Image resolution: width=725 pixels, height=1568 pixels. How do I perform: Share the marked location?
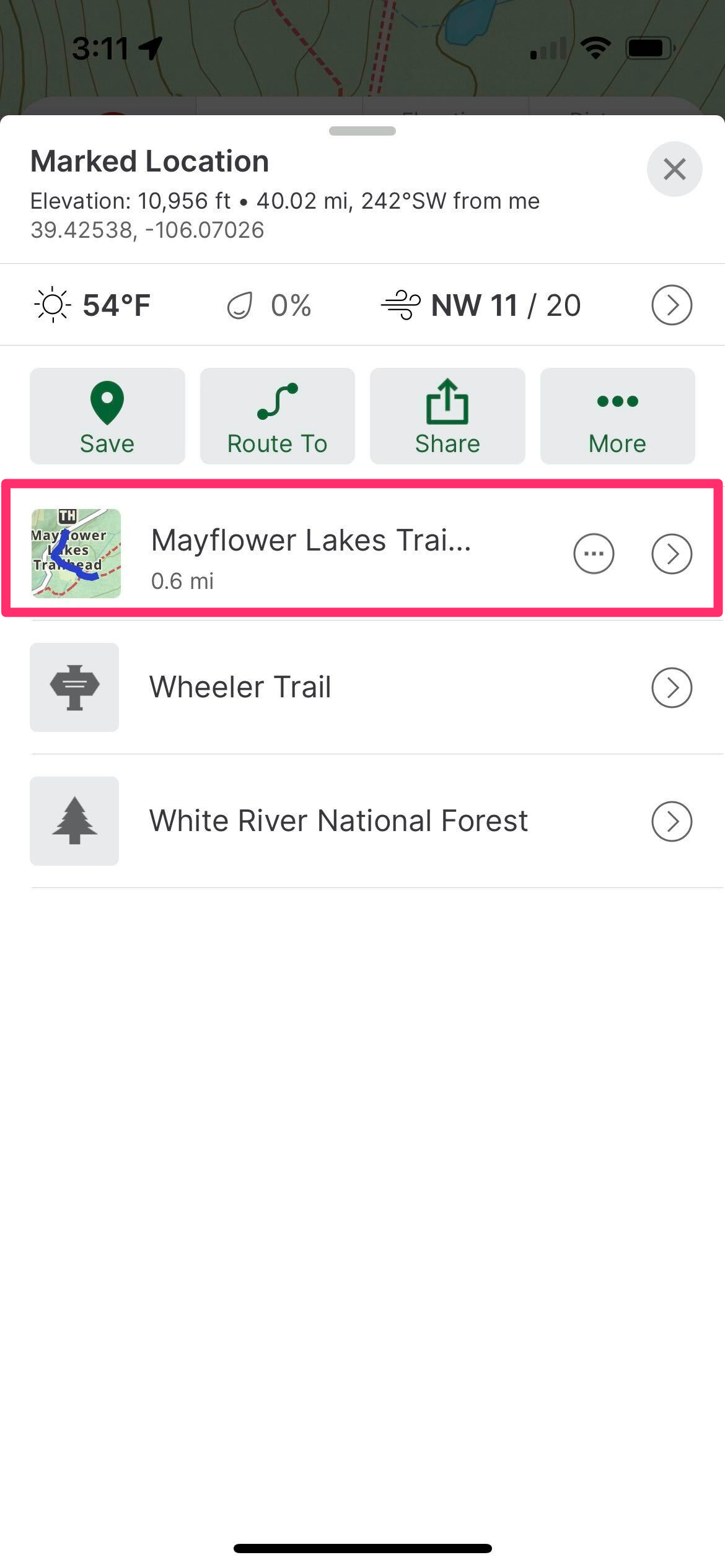[447, 416]
